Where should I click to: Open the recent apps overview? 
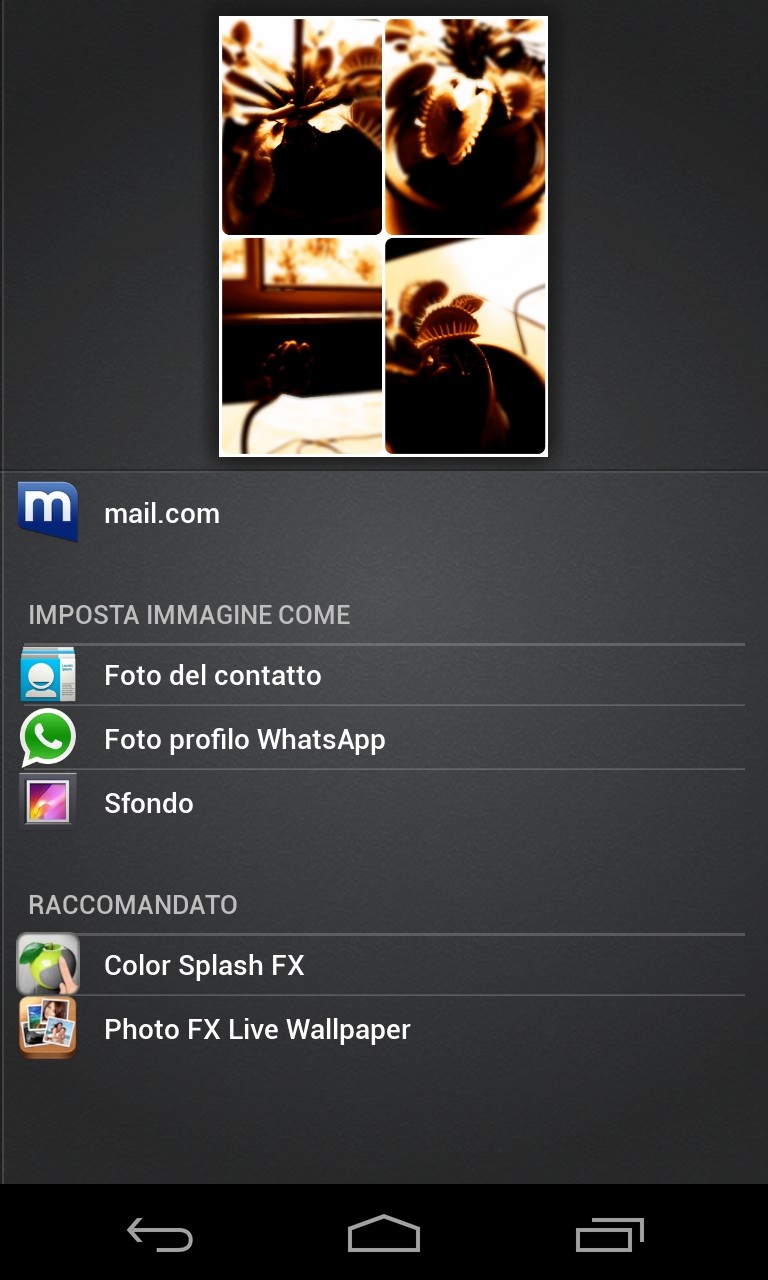(x=610, y=1235)
